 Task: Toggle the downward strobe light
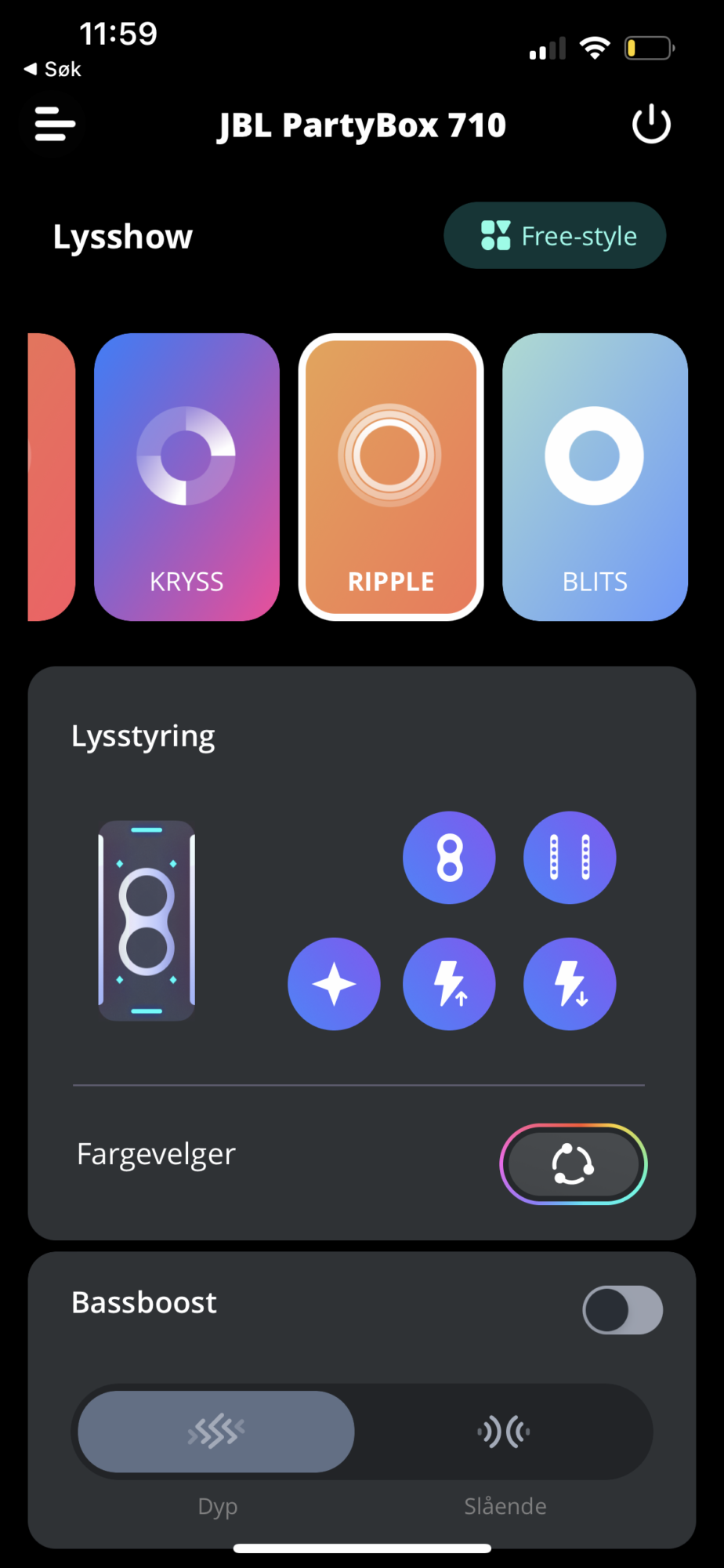pos(570,984)
